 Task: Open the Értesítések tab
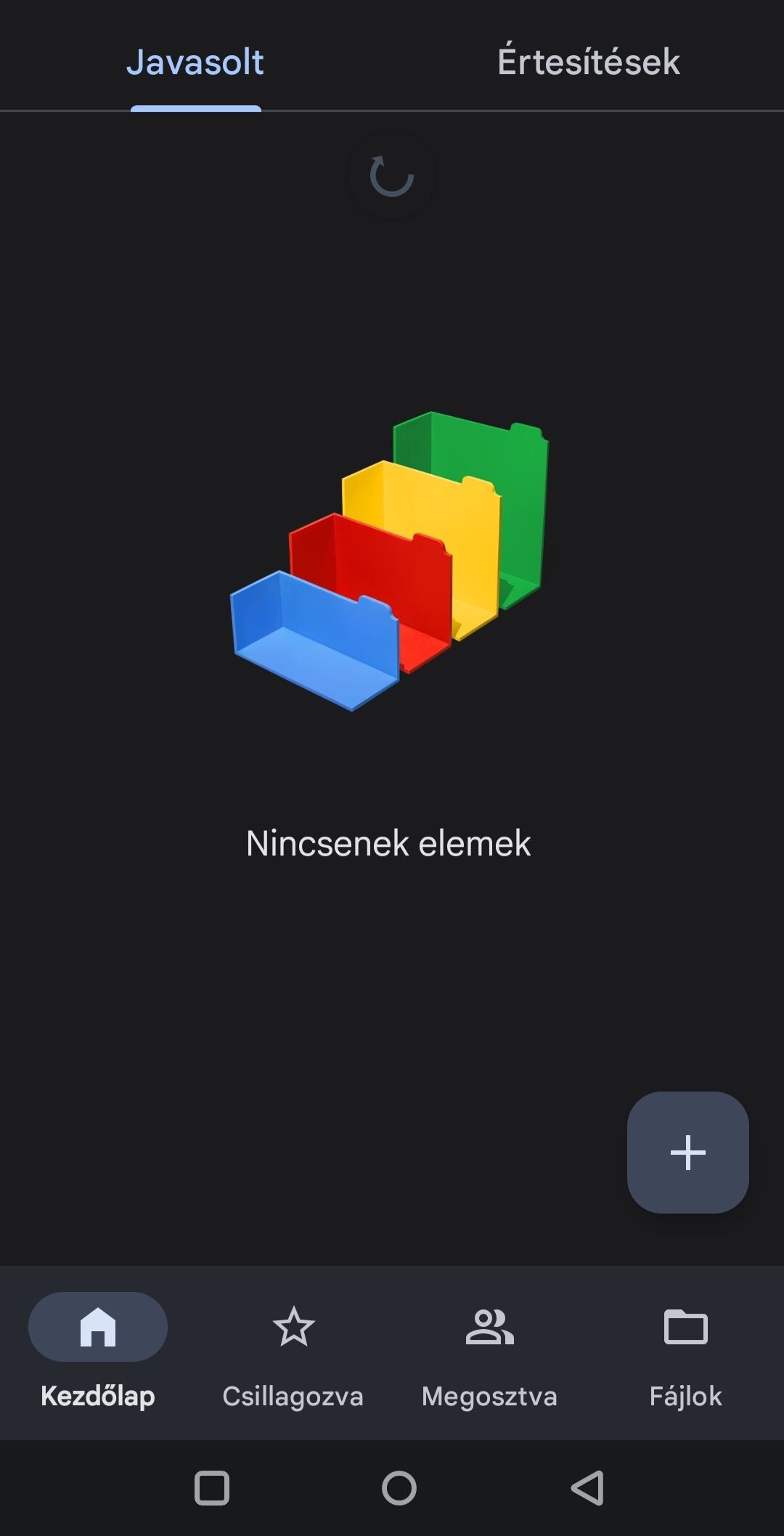point(588,62)
